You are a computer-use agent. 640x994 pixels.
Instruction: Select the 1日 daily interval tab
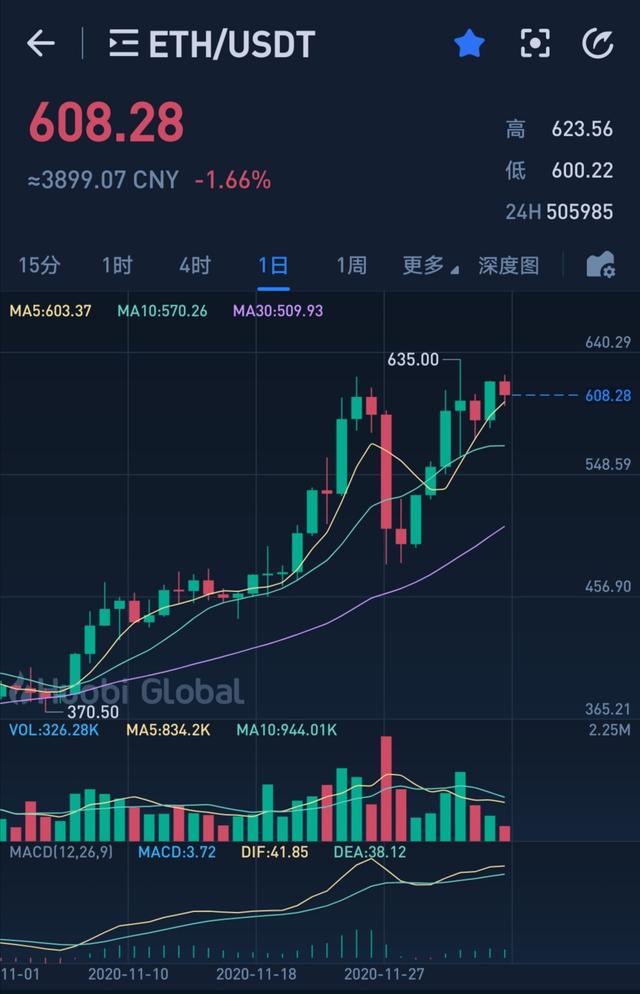click(x=273, y=265)
